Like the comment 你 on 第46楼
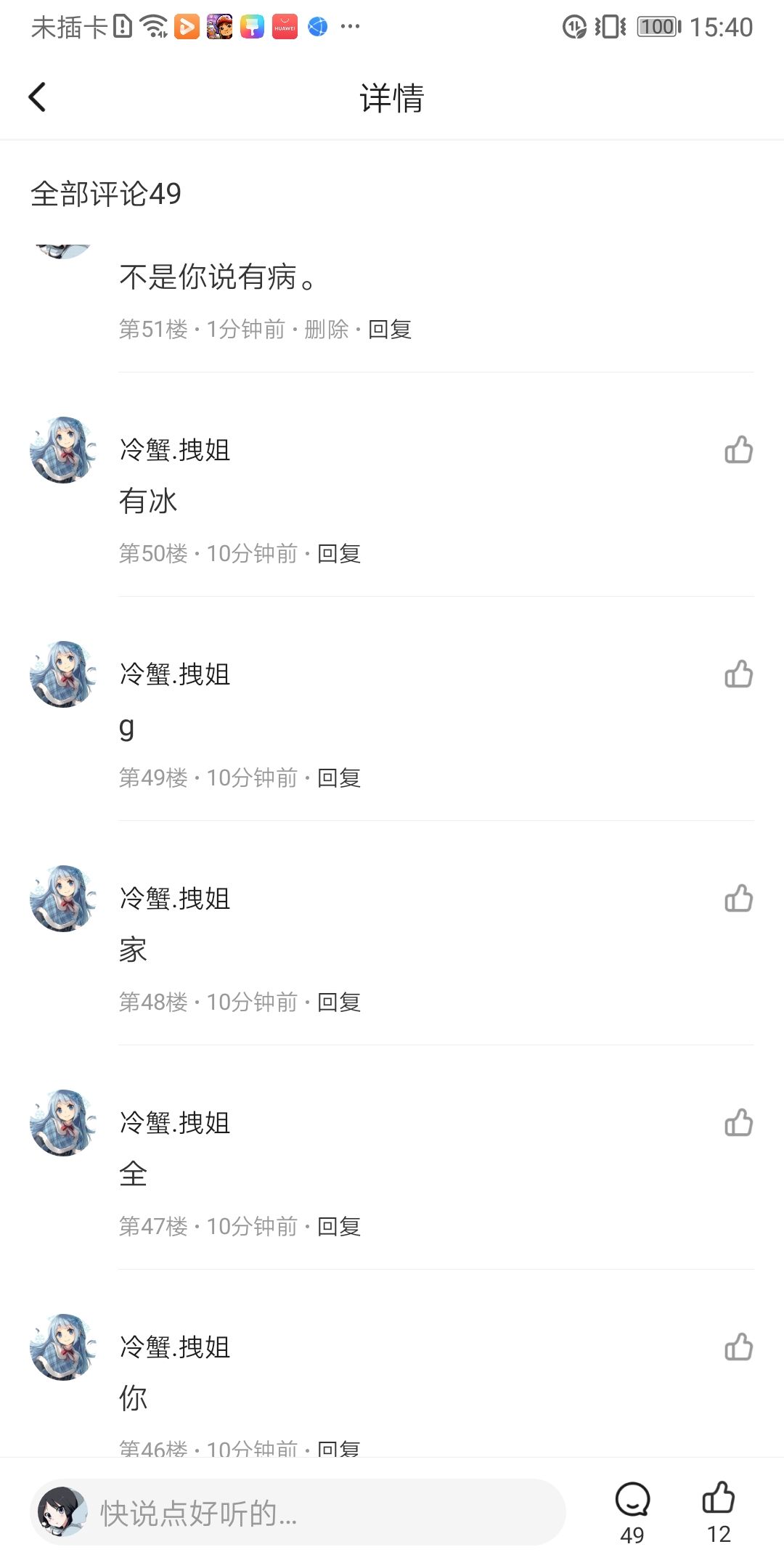Viewport: 784px width, 1568px height. click(738, 1347)
